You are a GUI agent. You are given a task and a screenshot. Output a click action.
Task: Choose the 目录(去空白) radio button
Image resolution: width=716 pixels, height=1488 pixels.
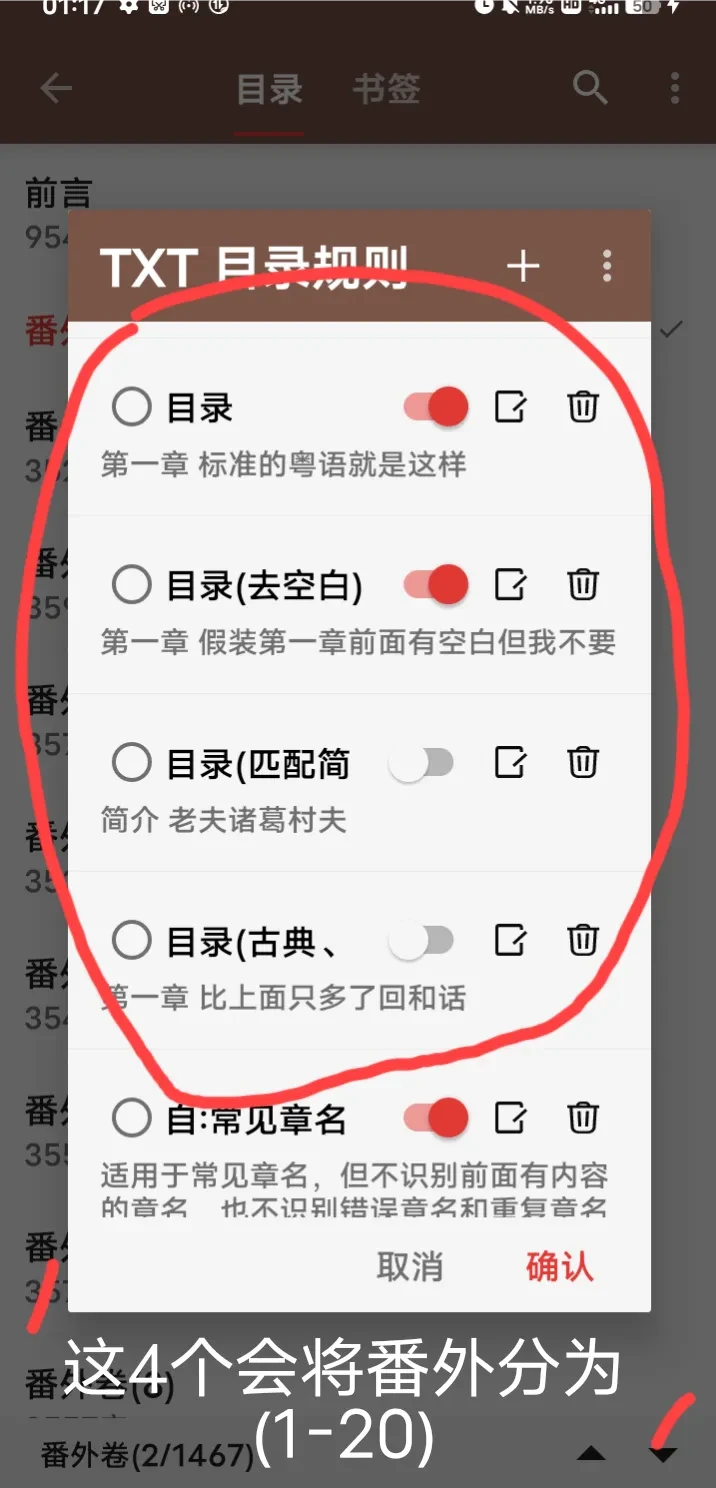click(131, 585)
